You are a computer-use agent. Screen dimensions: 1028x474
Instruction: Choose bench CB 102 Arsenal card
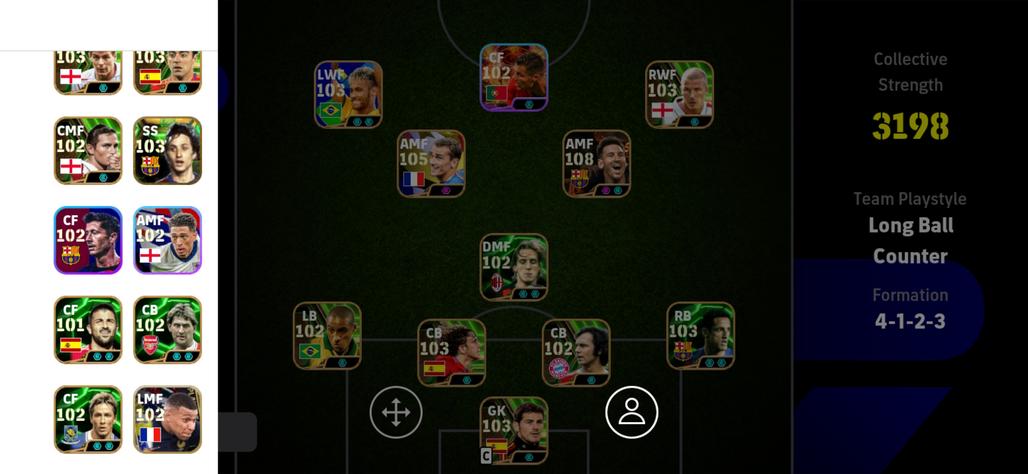(167, 329)
